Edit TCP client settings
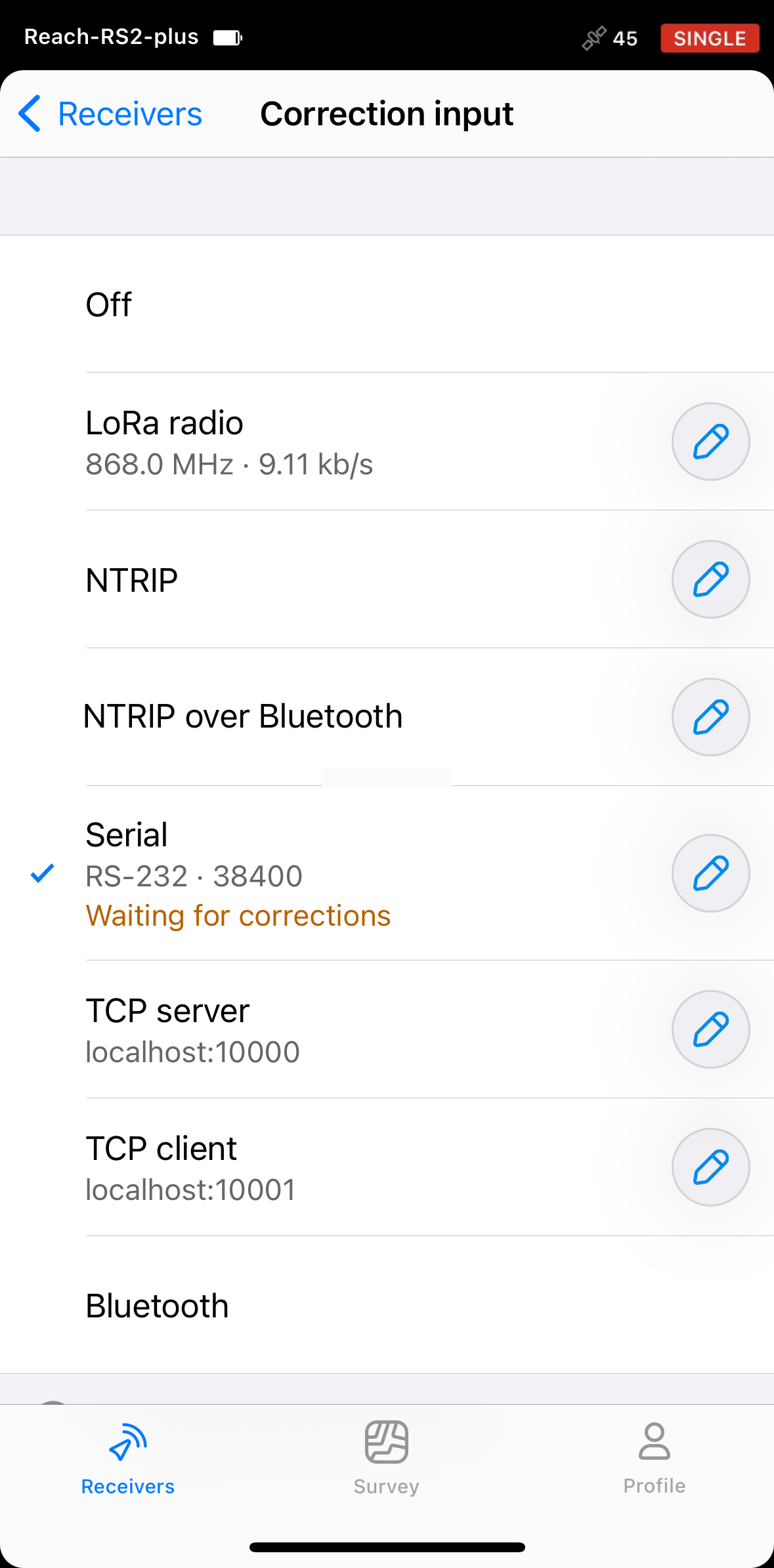 [x=710, y=1167]
